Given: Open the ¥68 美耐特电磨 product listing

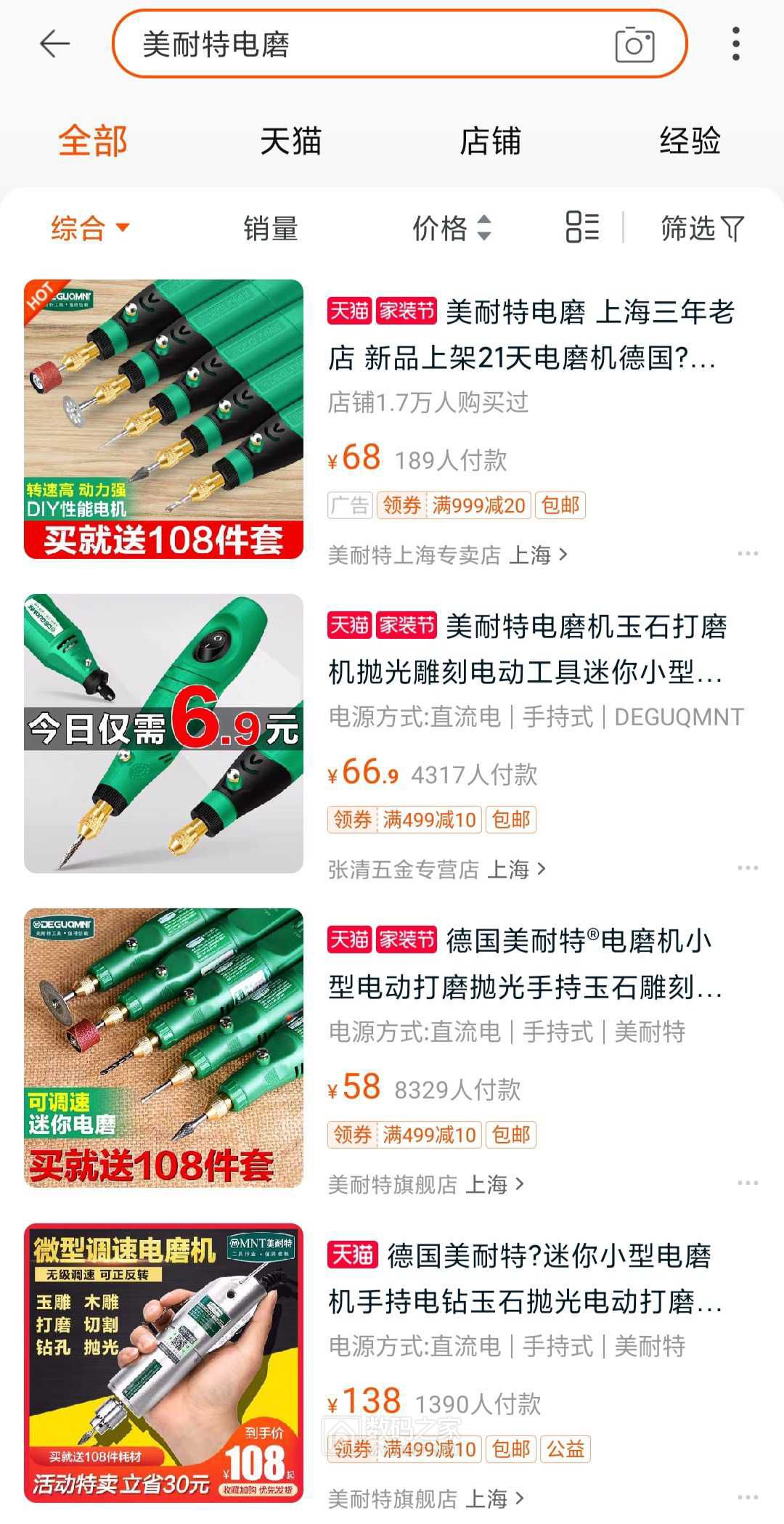Looking at the screenshot, I should pos(530,335).
